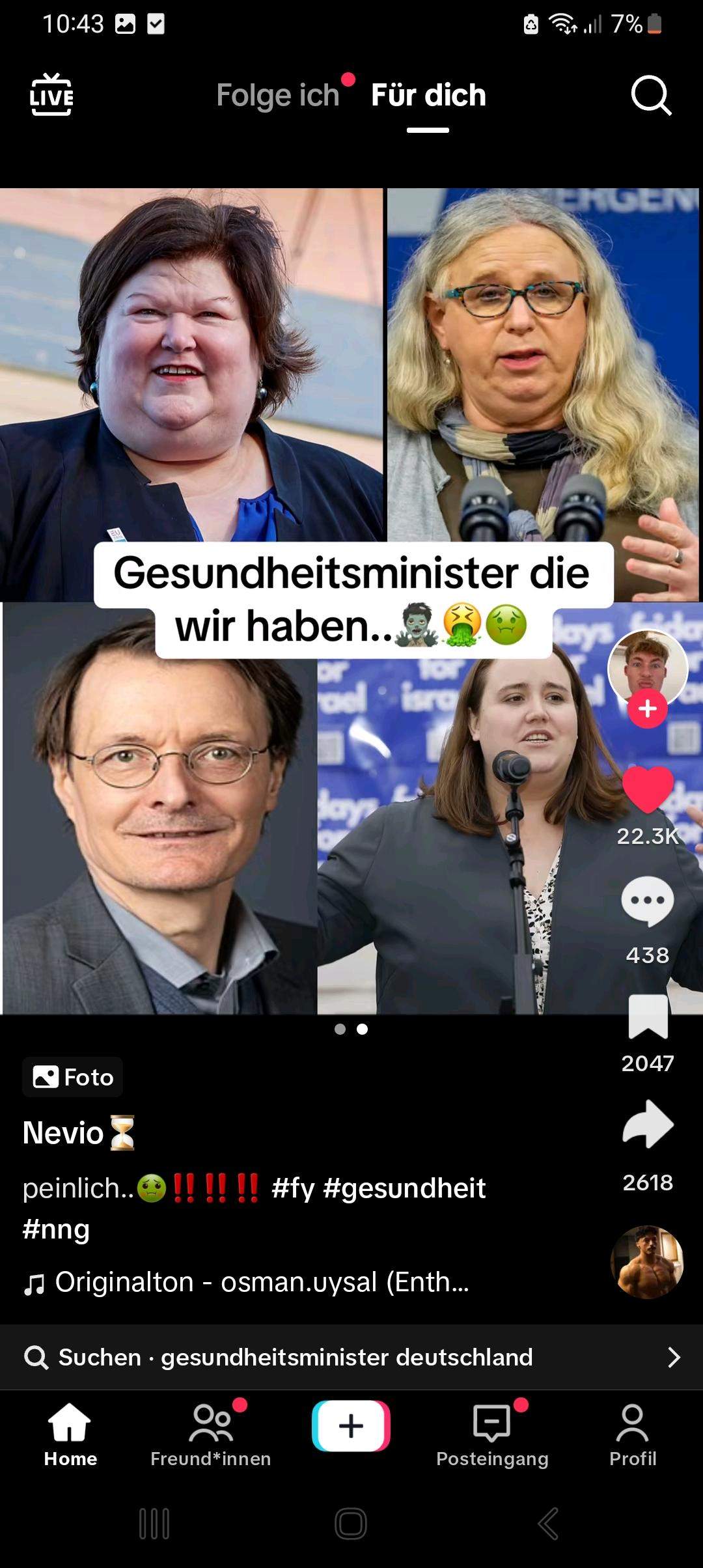This screenshot has height=1568, width=703.
Task: Share this post with the arrow icon
Action: (648, 1124)
